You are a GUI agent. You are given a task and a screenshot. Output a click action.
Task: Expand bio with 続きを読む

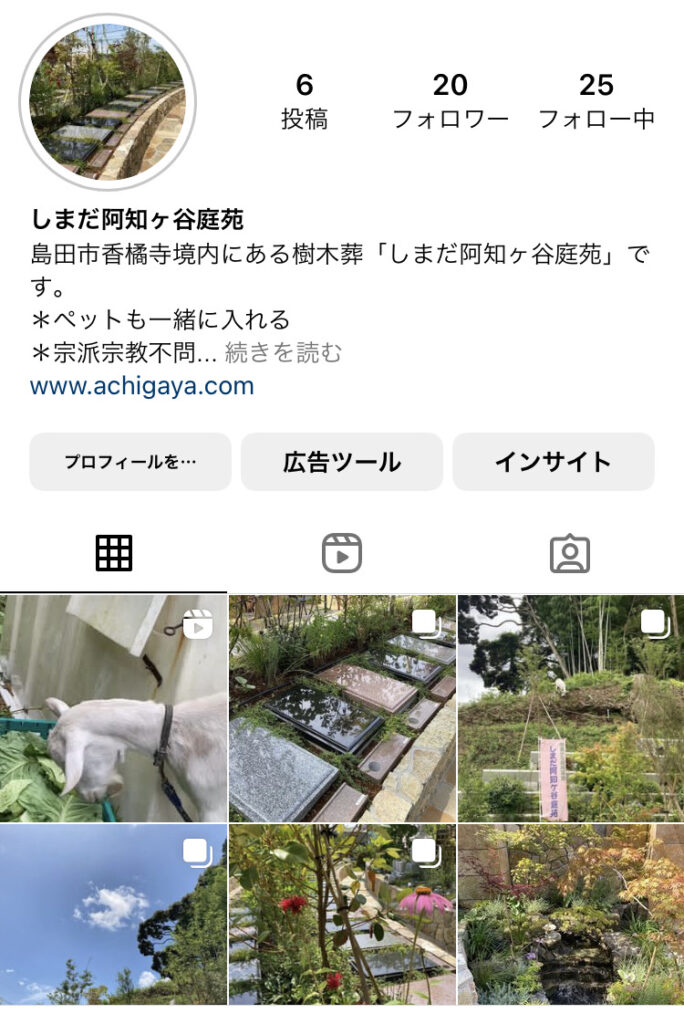point(283,353)
